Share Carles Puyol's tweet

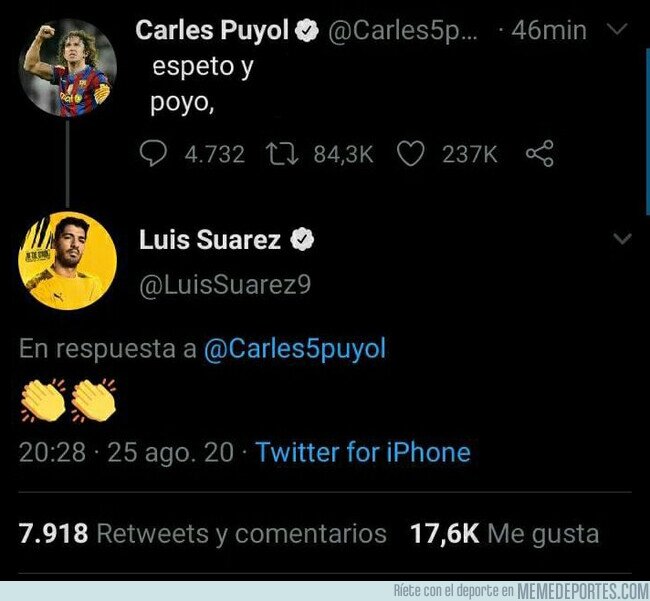pyautogui.click(x=539, y=153)
